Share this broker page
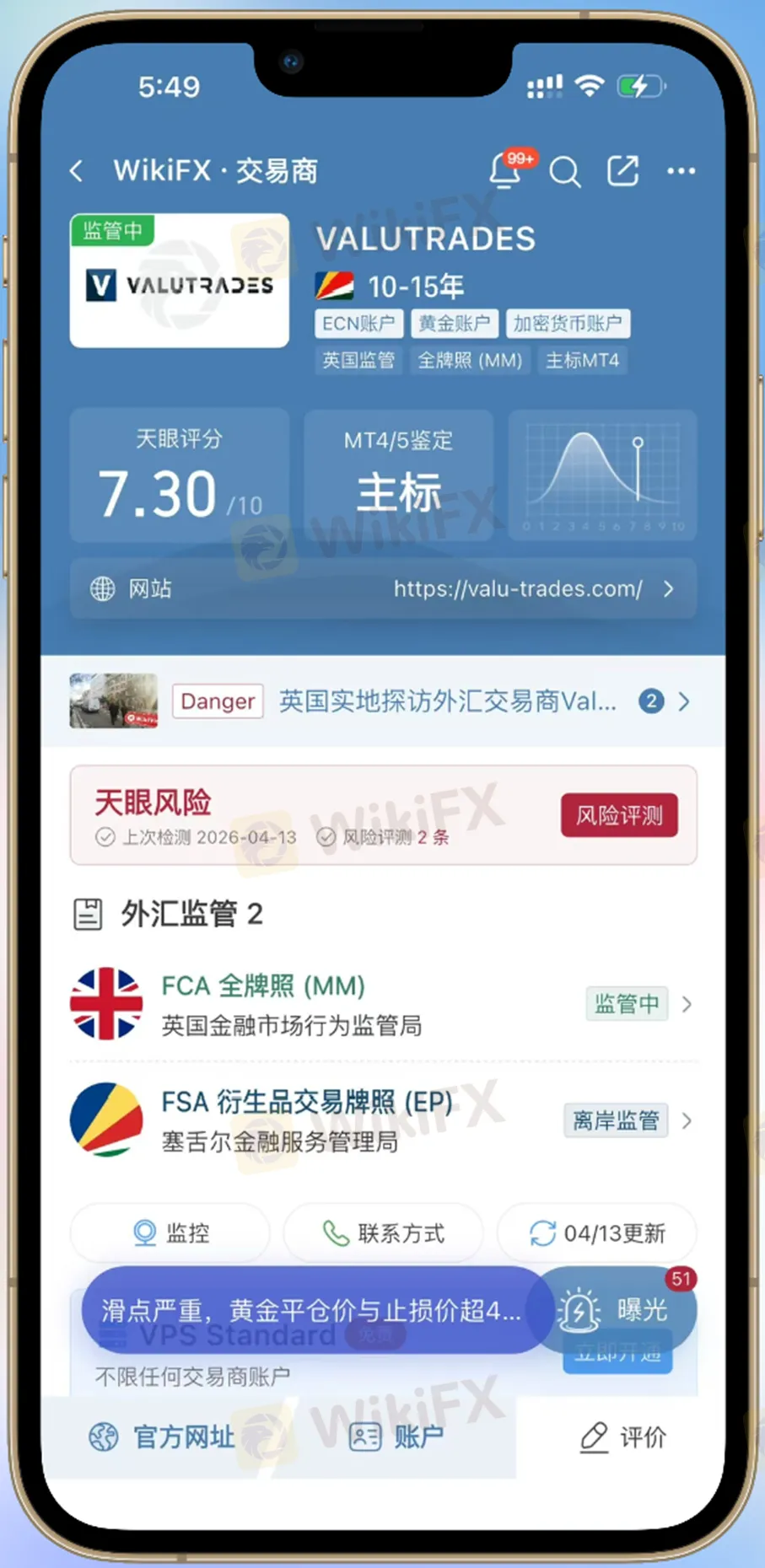Viewport: 765px width, 1568px height. tap(622, 171)
